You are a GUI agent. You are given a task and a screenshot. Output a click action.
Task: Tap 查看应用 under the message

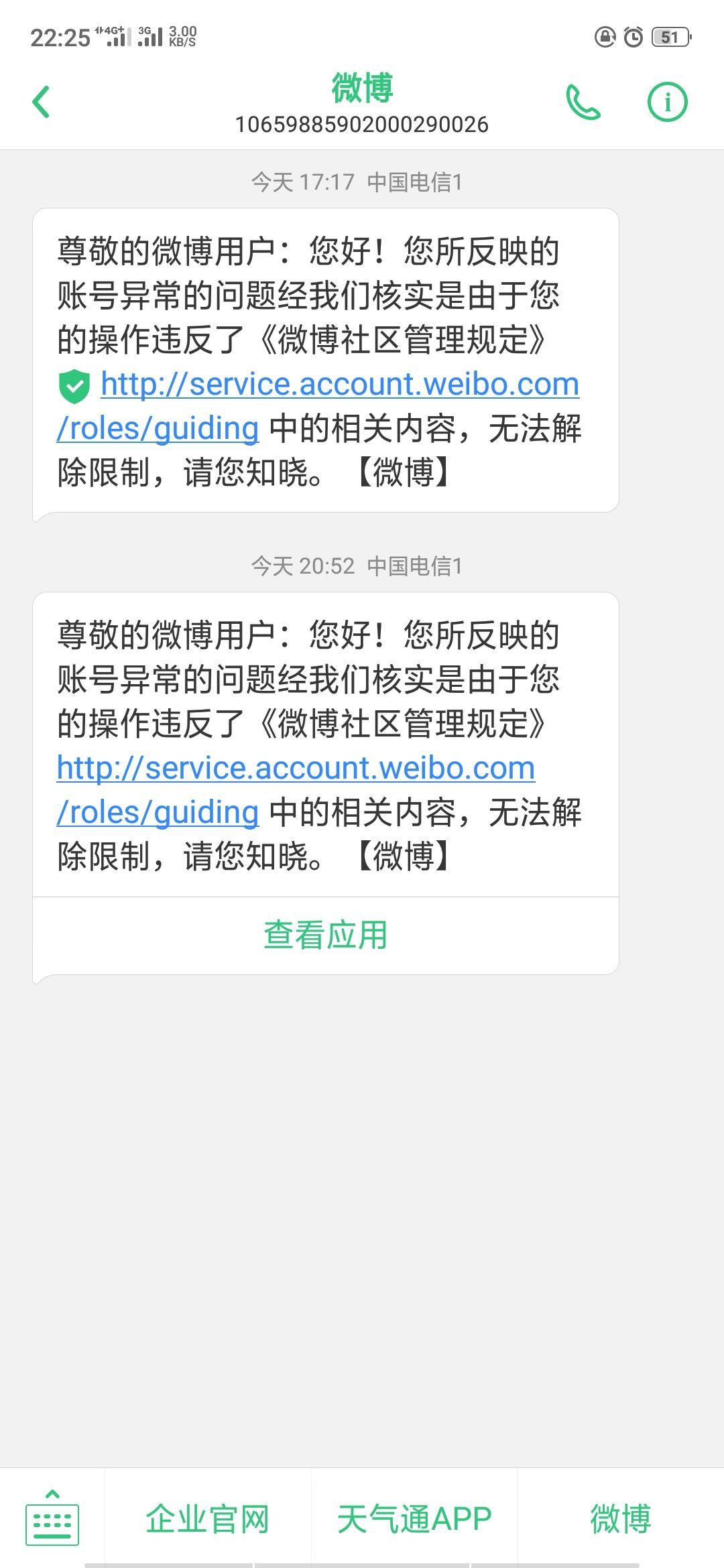[326, 935]
